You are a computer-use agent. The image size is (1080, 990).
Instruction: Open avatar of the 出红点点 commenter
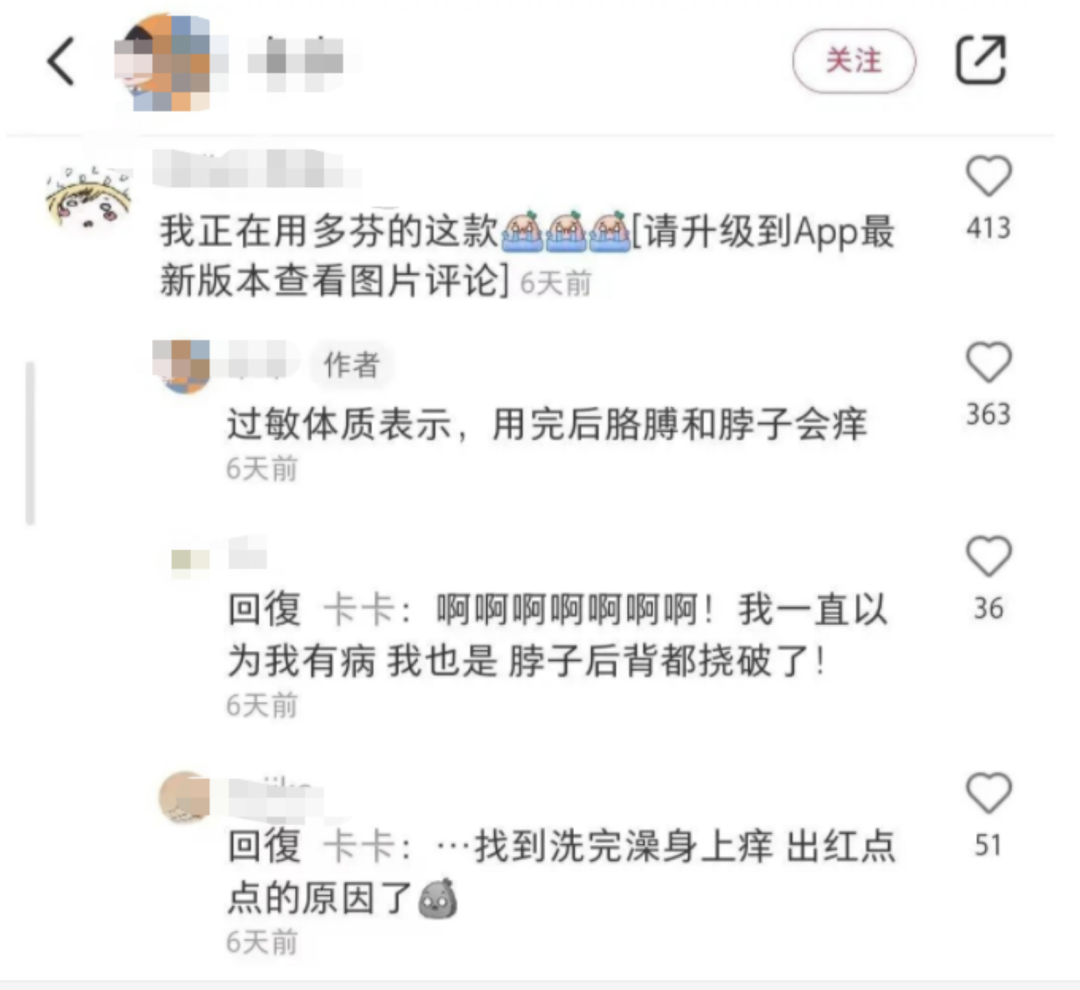pyautogui.click(x=187, y=797)
